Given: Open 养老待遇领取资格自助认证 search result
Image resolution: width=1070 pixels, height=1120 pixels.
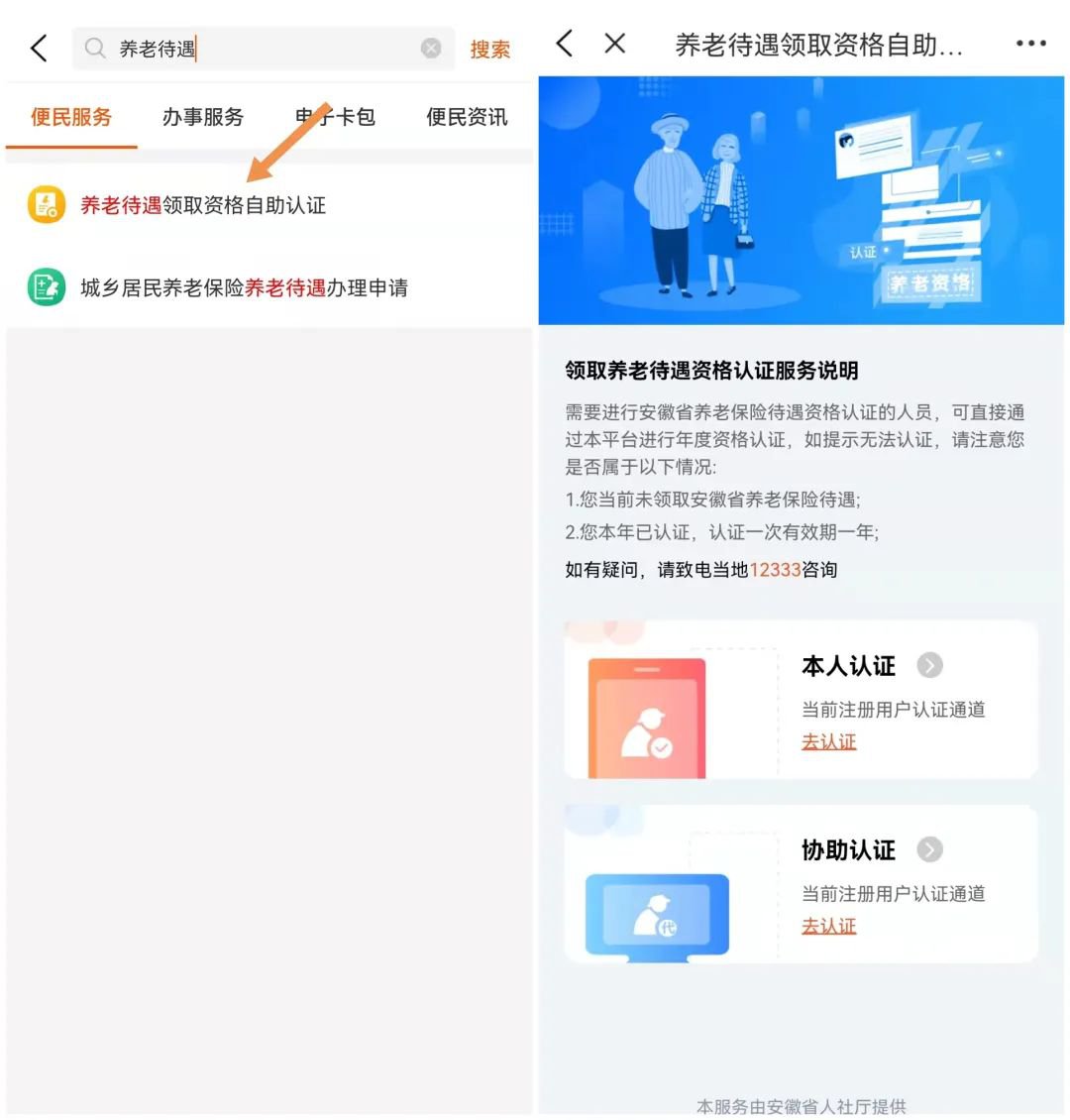Looking at the screenshot, I should [202, 205].
